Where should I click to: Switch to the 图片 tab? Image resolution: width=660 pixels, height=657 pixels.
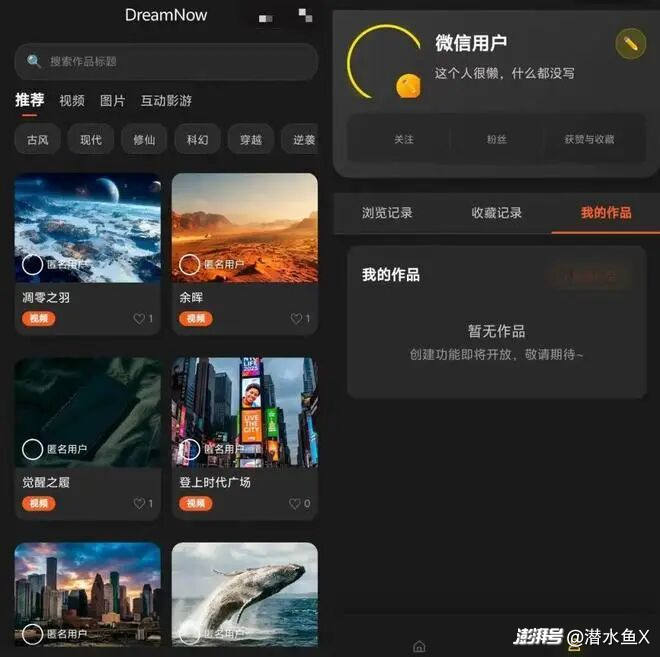(x=112, y=101)
